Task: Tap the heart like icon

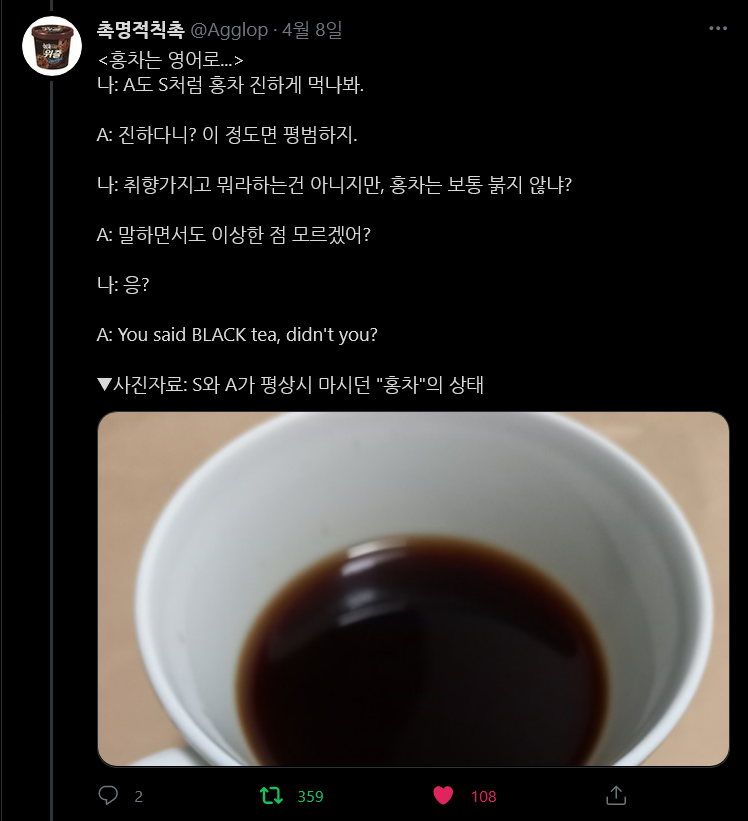Action: pos(443,796)
